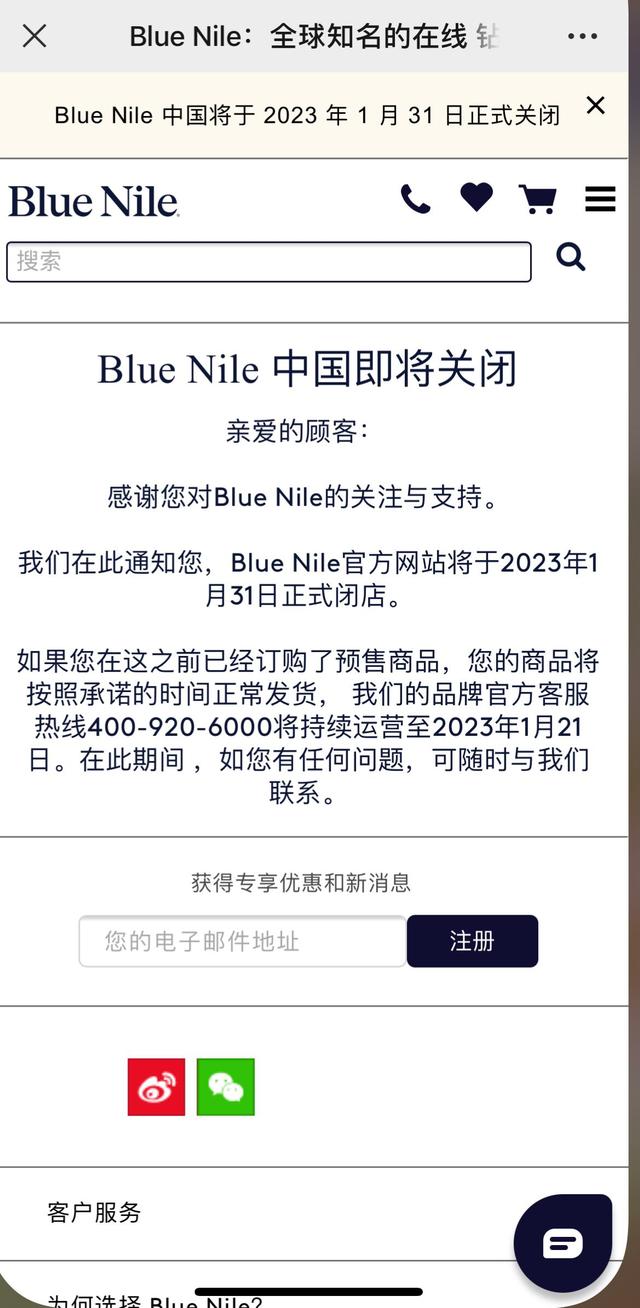
Task: Dismiss the Blue Nile China closing banner
Action: [x=596, y=105]
